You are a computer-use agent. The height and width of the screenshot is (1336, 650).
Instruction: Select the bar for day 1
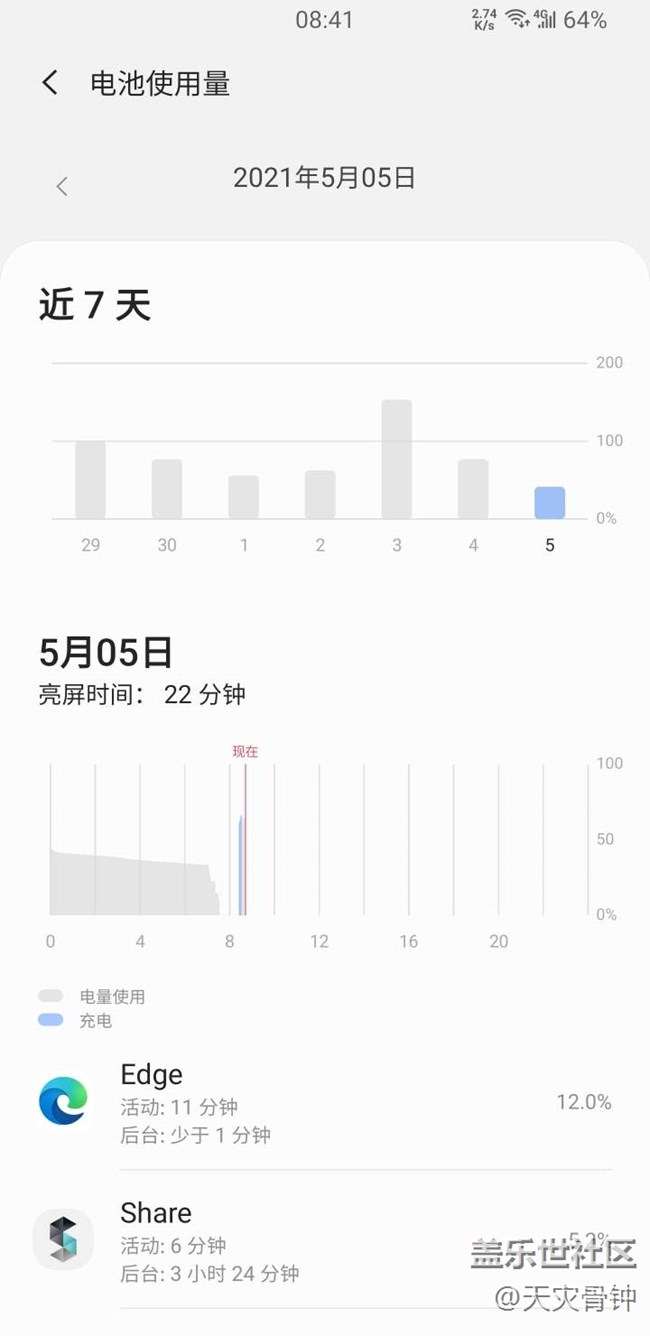[x=243, y=497]
